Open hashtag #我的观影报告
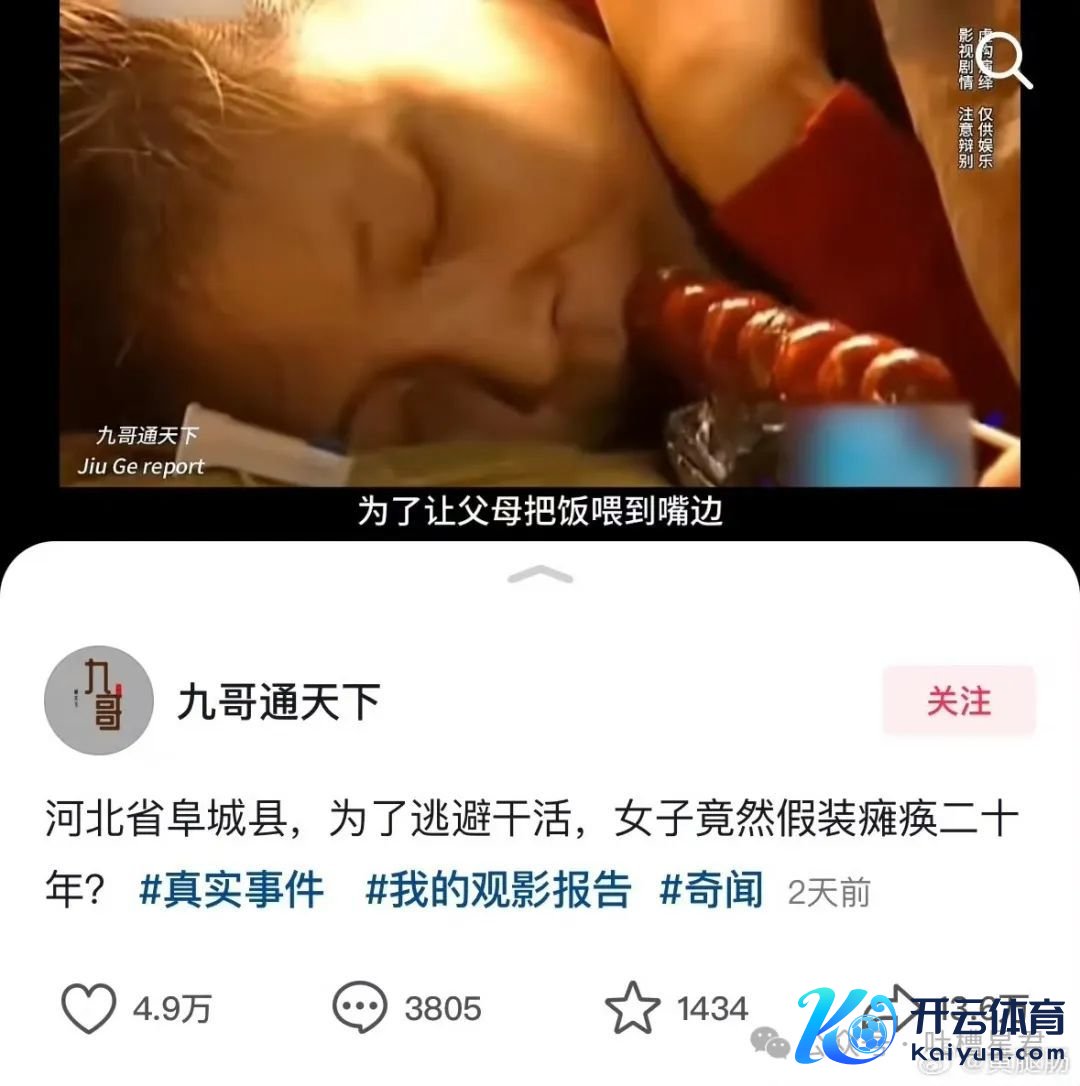 498,890
